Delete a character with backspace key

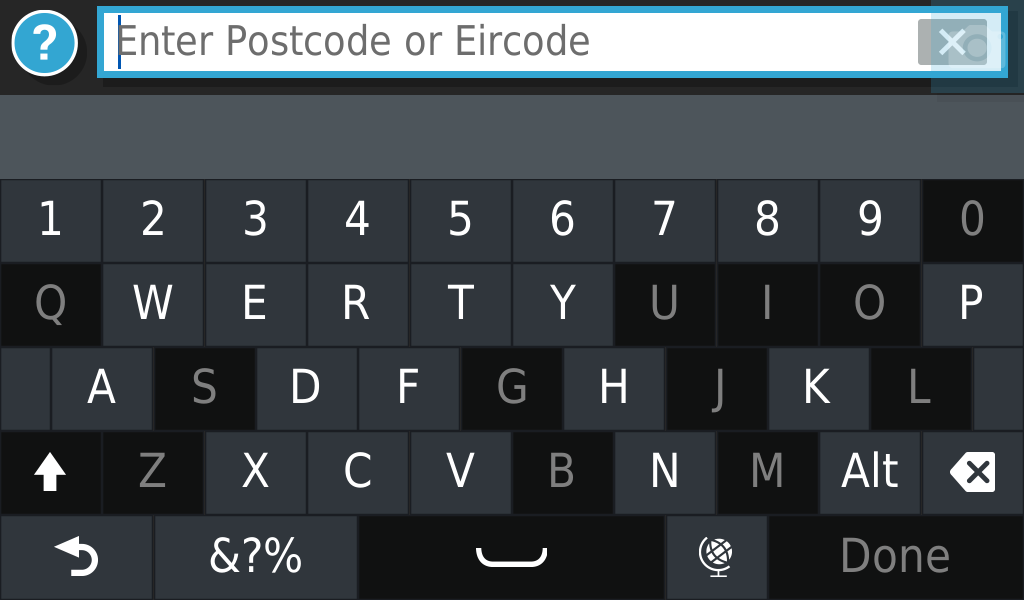pyautogui.click(x=972, y=472)
